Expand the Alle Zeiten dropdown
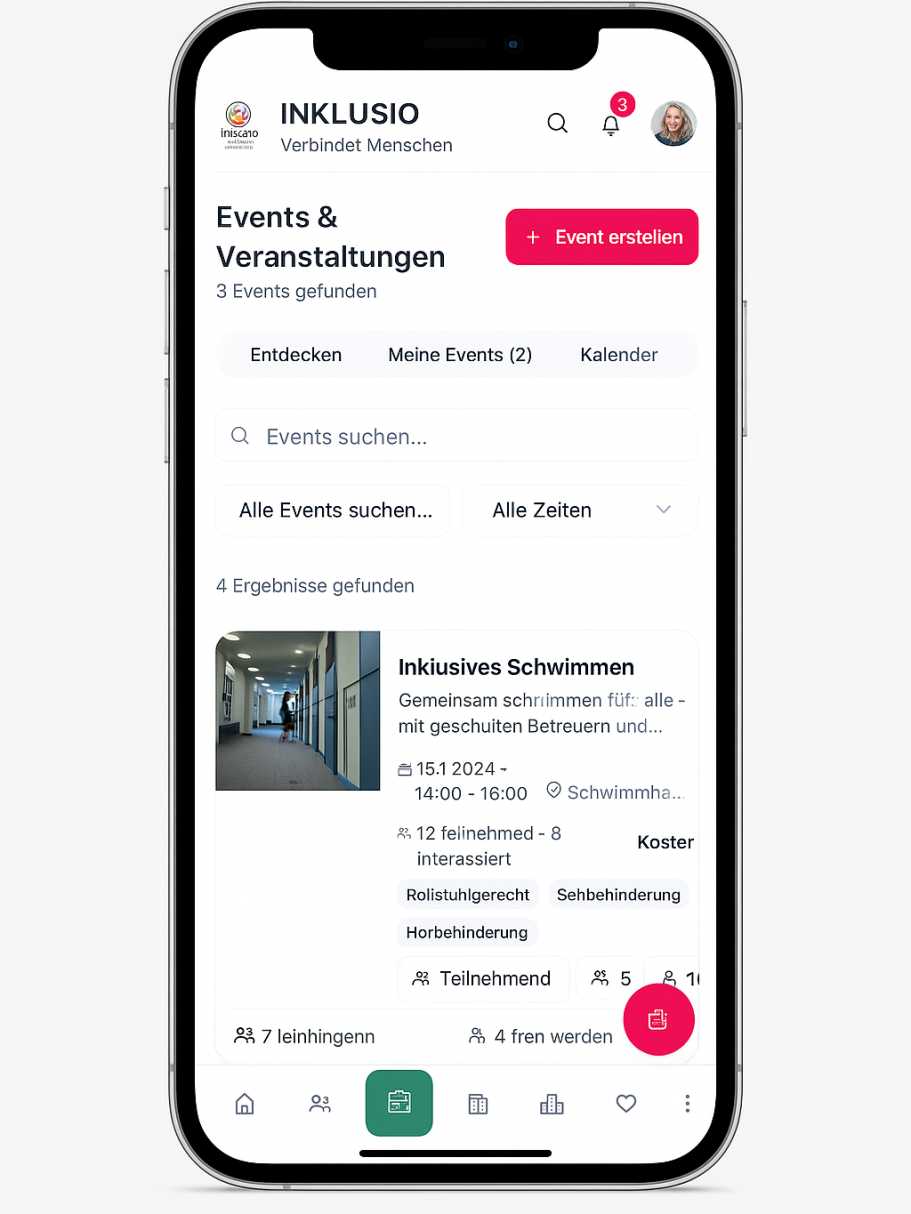 [x=580, y=510]
